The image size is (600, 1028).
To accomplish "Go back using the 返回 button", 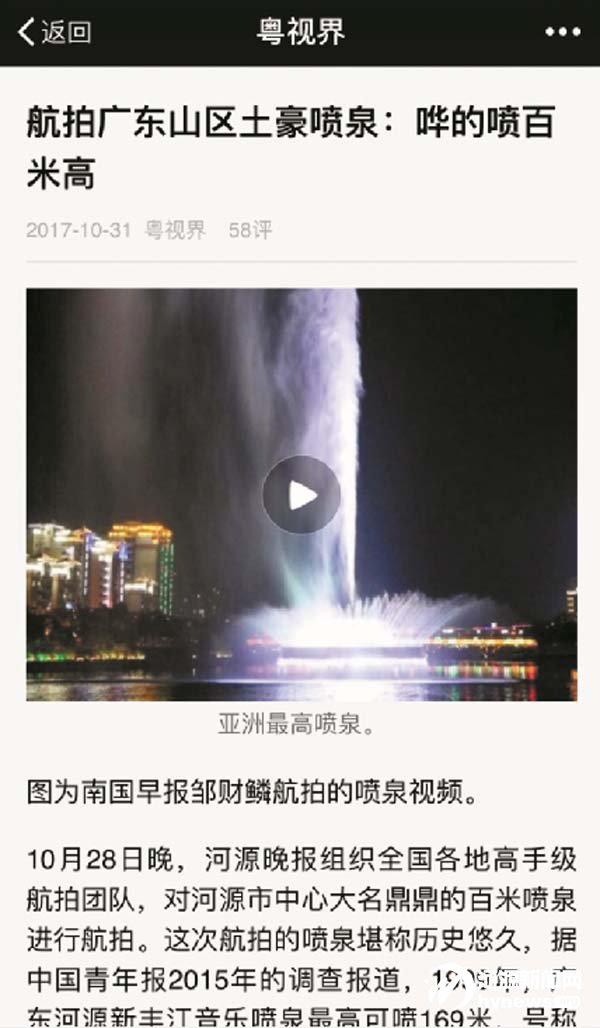I will (55, 32).
